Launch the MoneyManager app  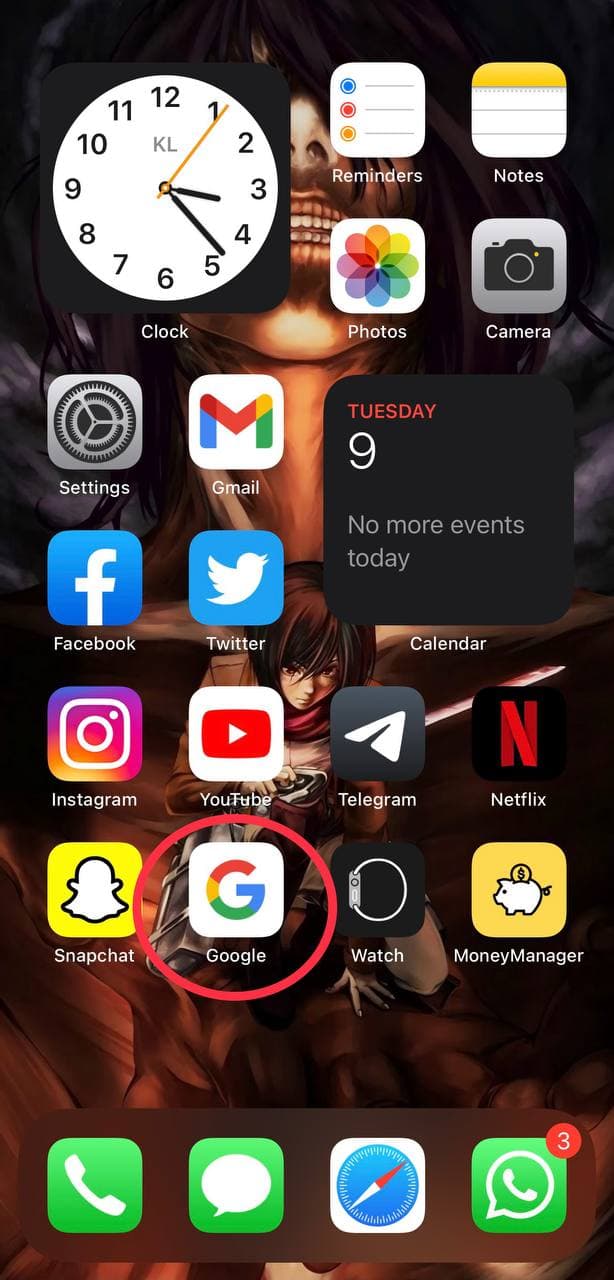tap(518, 890)
